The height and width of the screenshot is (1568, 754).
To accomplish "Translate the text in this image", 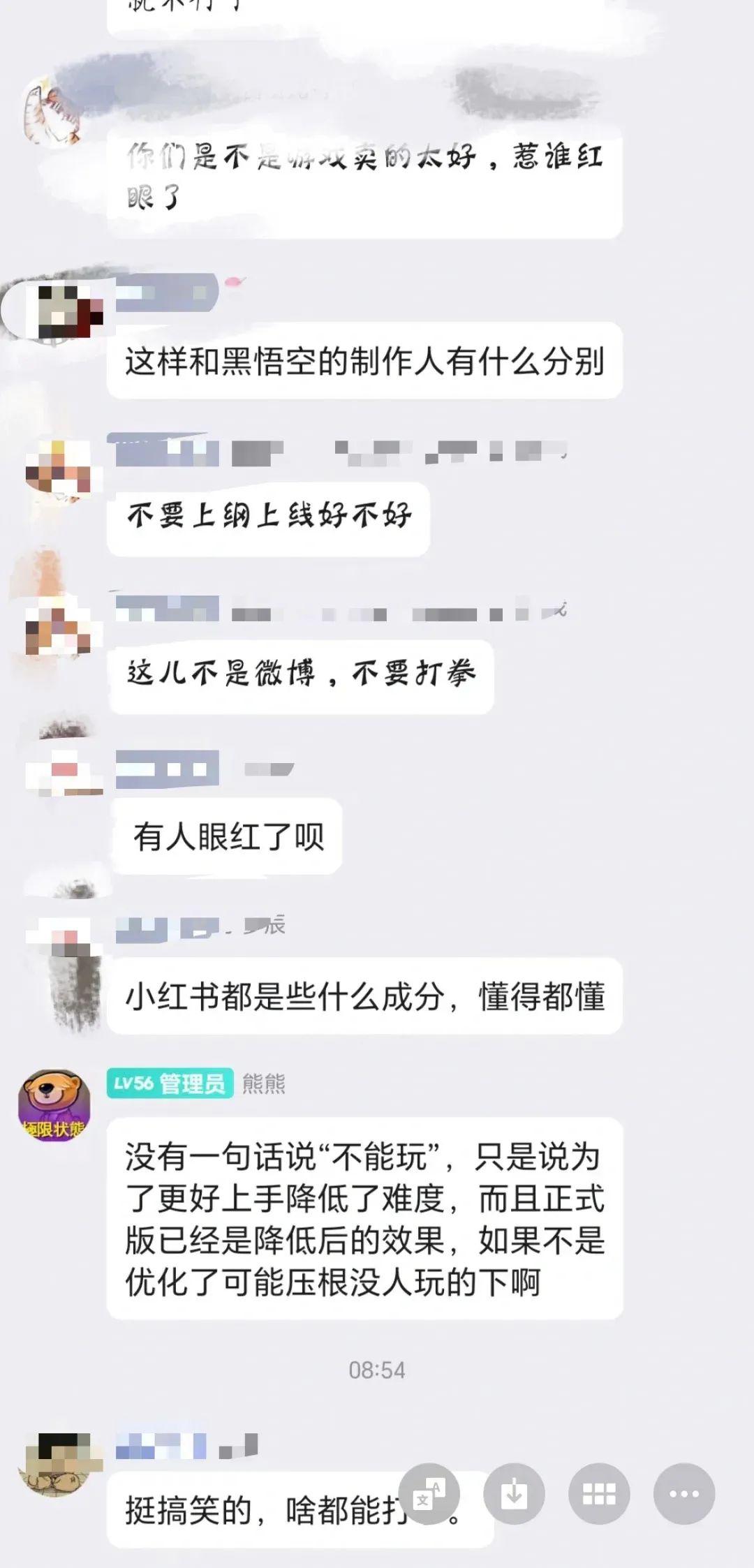I will [x=429, y=1494].
